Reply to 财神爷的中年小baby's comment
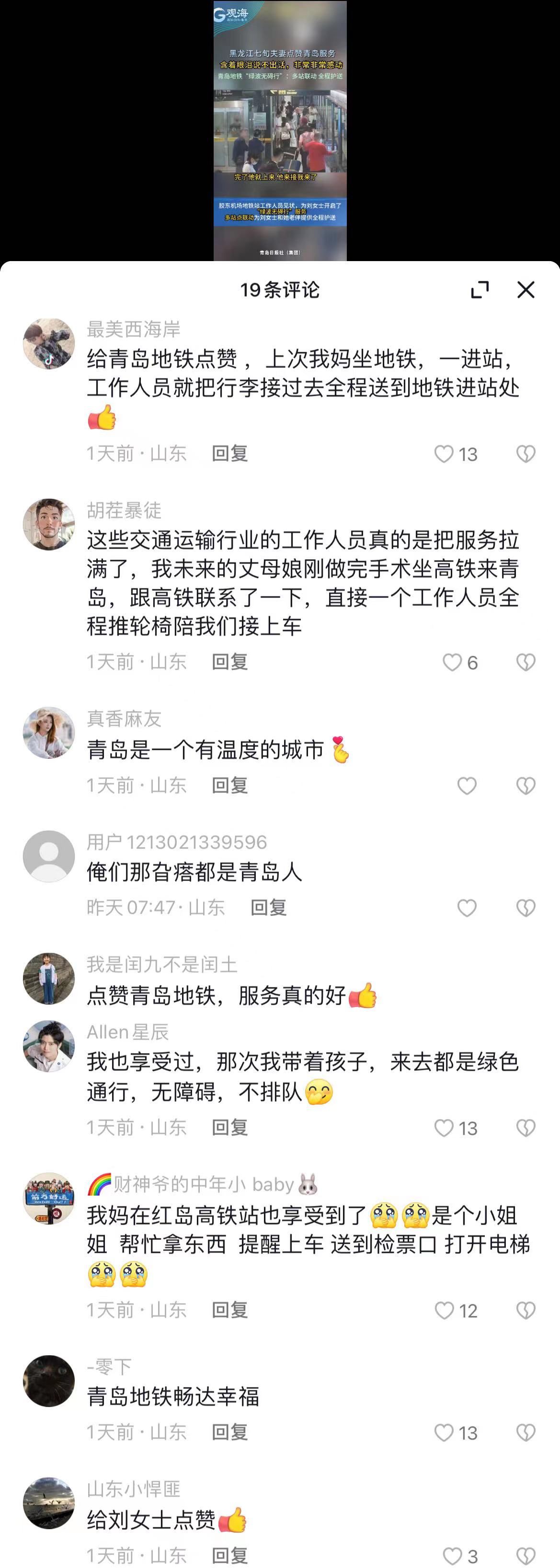This screenshot has width=560, height=1568. 229,1310
